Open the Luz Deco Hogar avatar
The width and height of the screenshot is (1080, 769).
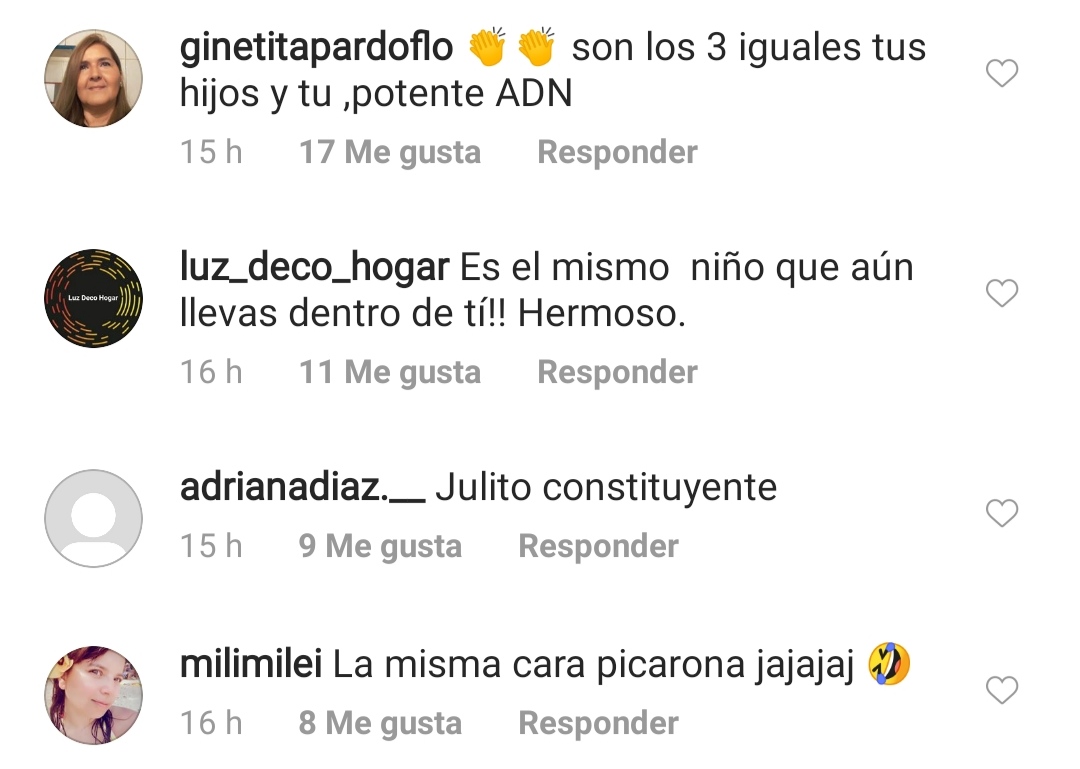(x=94, y=298)
